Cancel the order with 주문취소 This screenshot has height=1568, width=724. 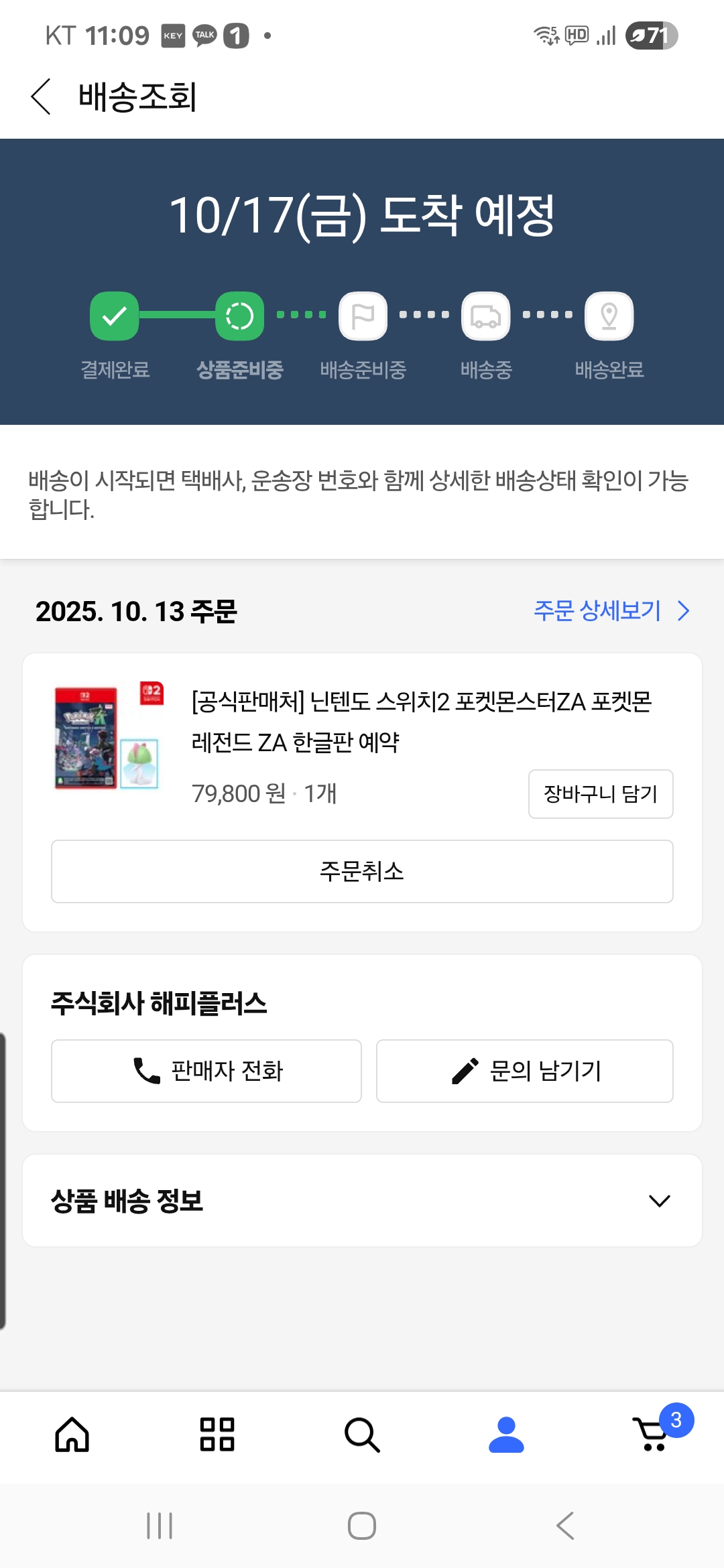point(362,871)
